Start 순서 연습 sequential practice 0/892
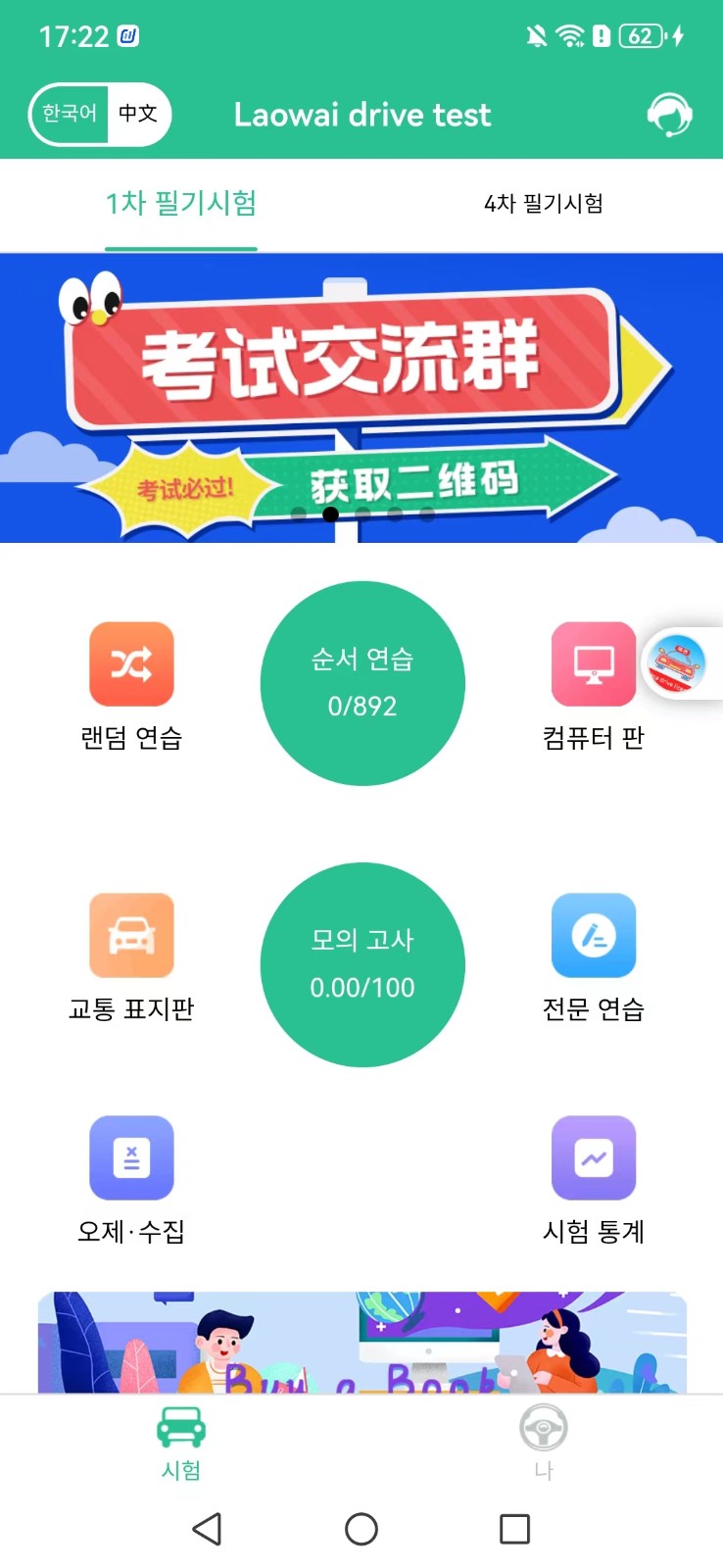 (x=362, y=682)
